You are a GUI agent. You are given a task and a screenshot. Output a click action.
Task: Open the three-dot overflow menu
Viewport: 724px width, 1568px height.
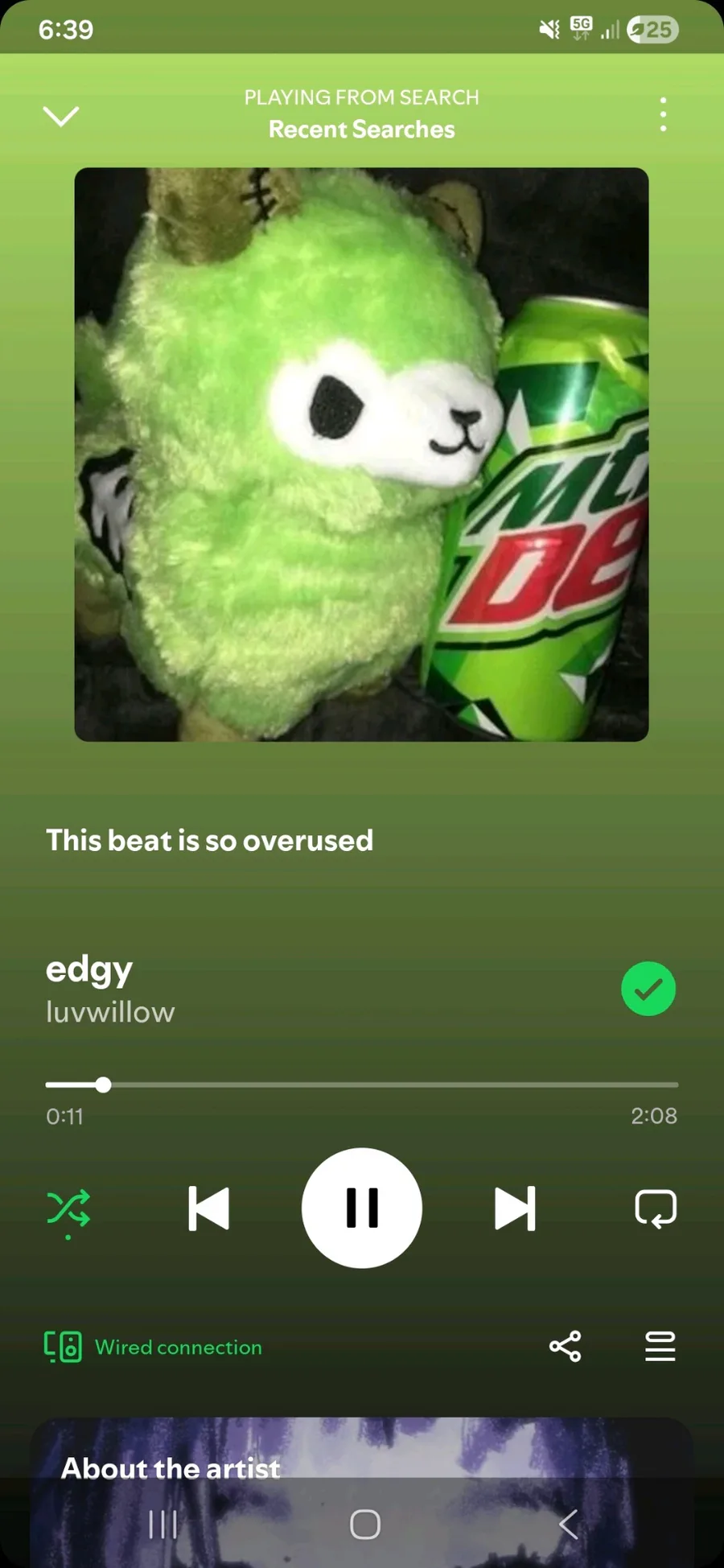(663, 115)
